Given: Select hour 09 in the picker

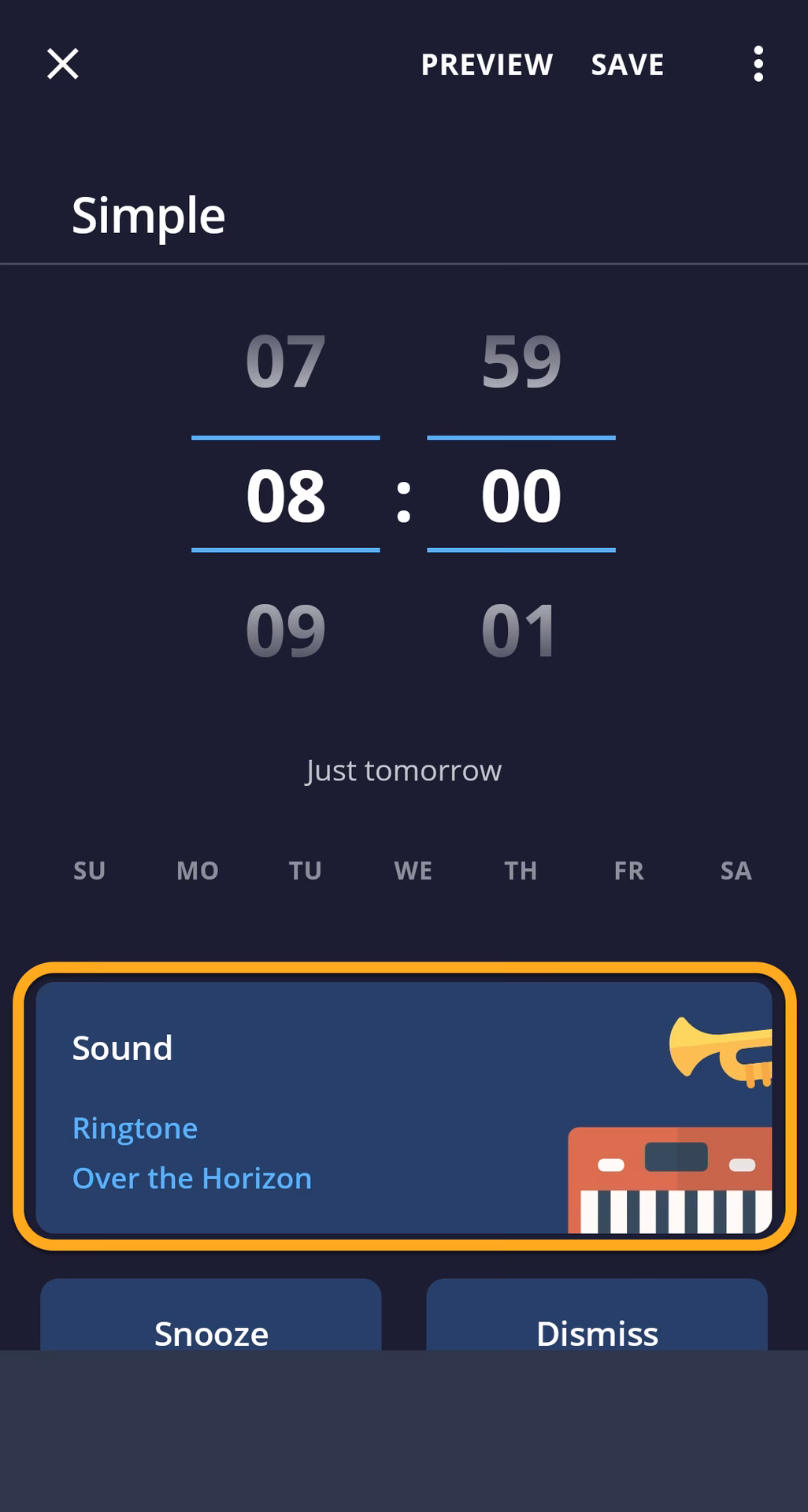Looking at the screenshot, I should point(285,630).
